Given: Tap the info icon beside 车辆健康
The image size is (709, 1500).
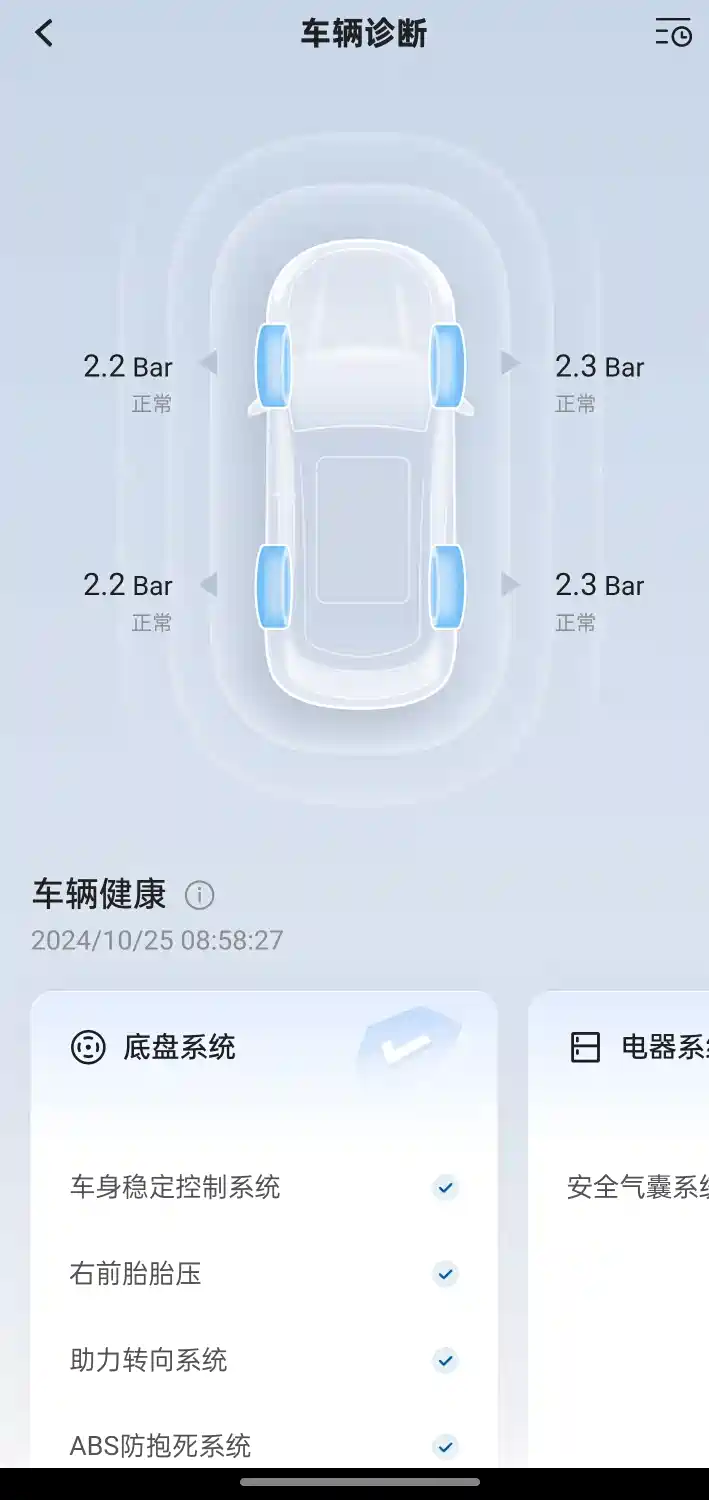Looking at the screenshot, I should point(200,895).
